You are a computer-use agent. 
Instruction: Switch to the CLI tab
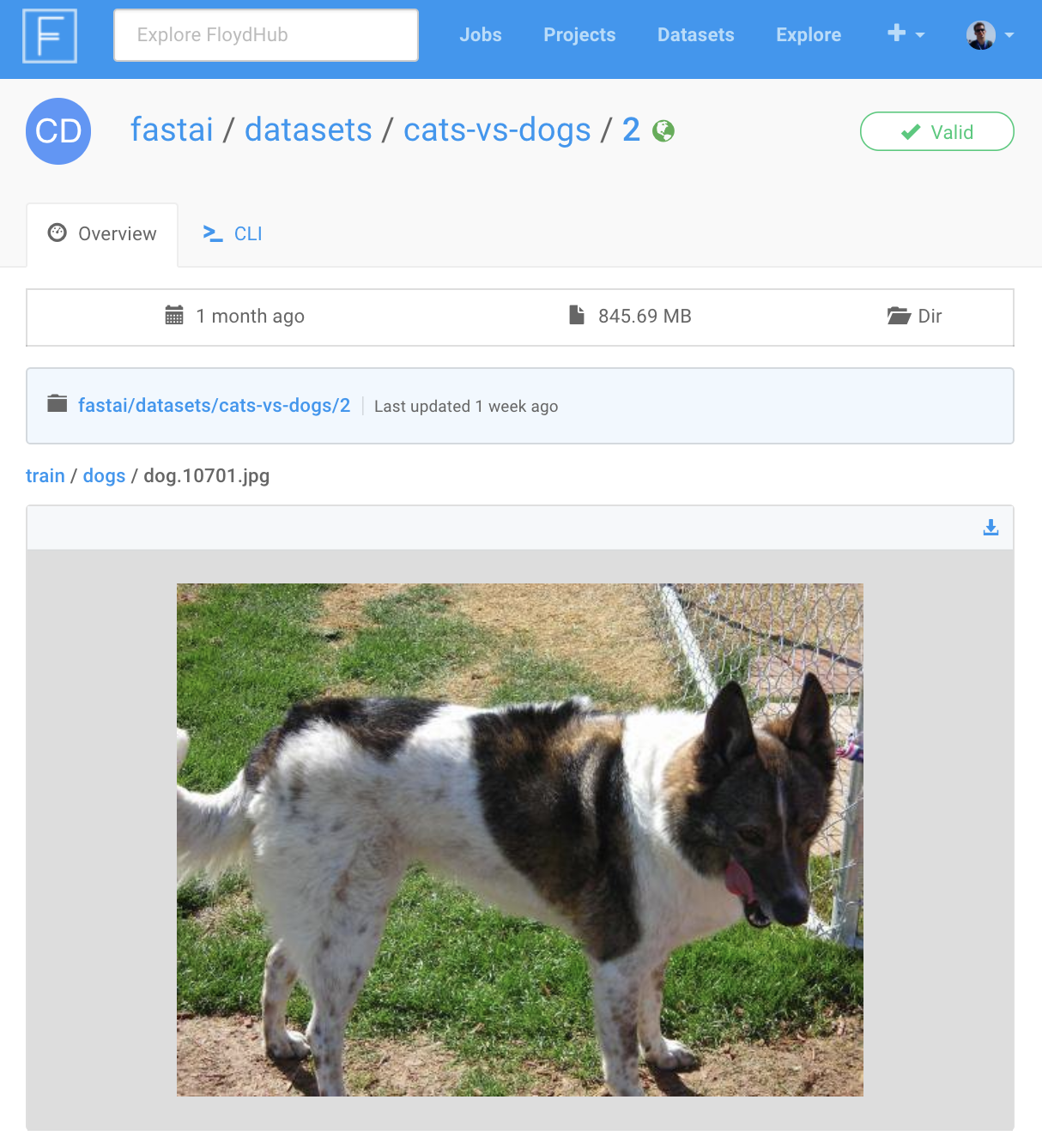pyautogui.click(x=233, y=234)
